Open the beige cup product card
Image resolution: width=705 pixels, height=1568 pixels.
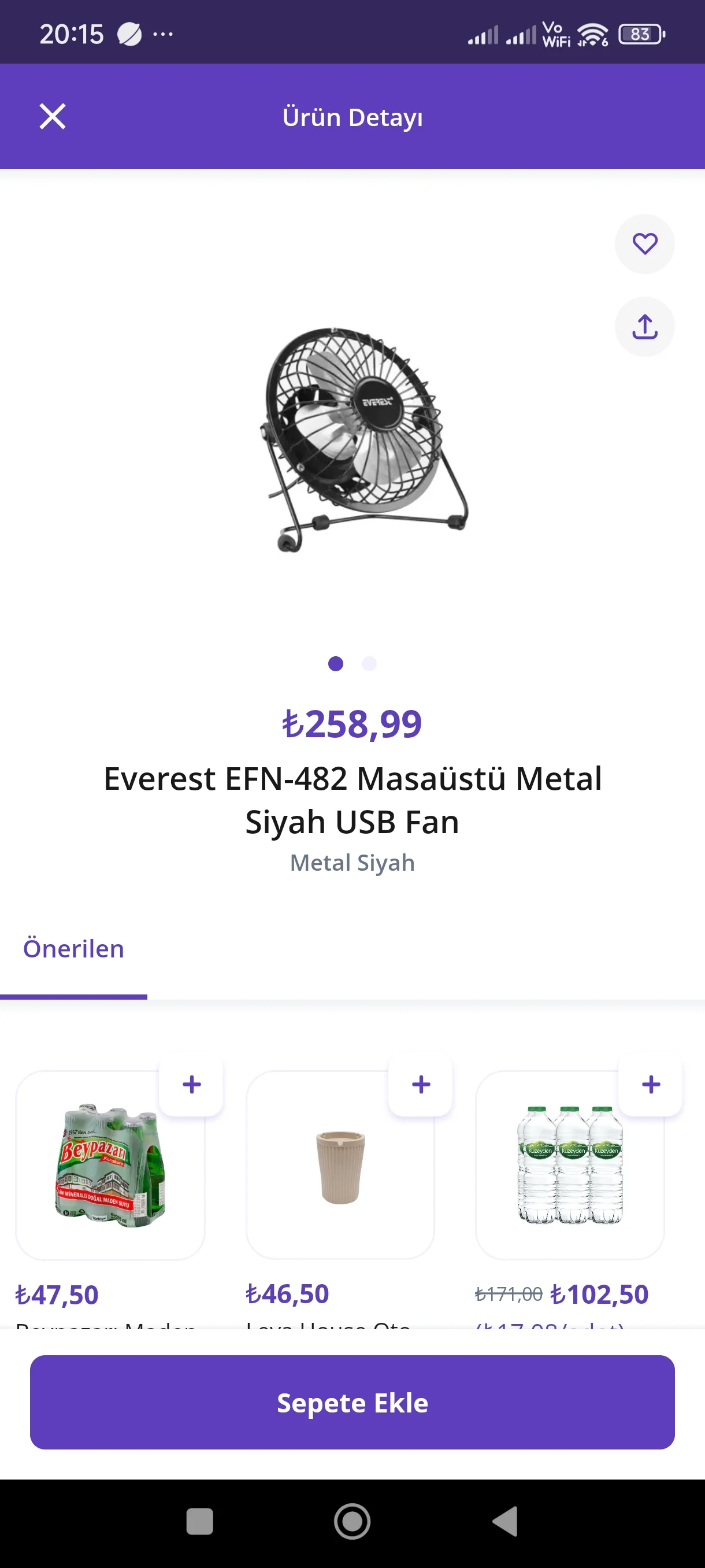[339, 1166]
